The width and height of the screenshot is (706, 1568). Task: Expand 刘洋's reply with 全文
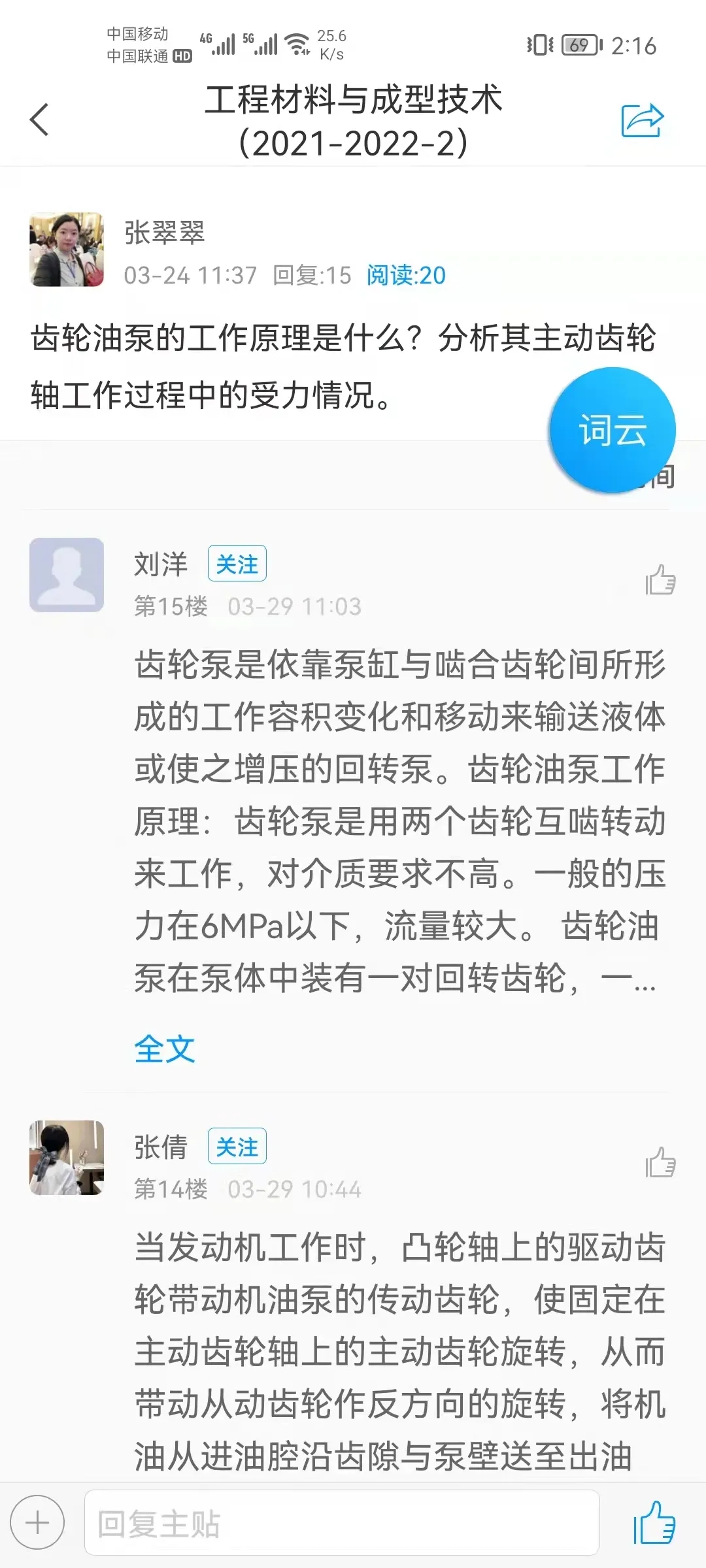pos(165,1050)
